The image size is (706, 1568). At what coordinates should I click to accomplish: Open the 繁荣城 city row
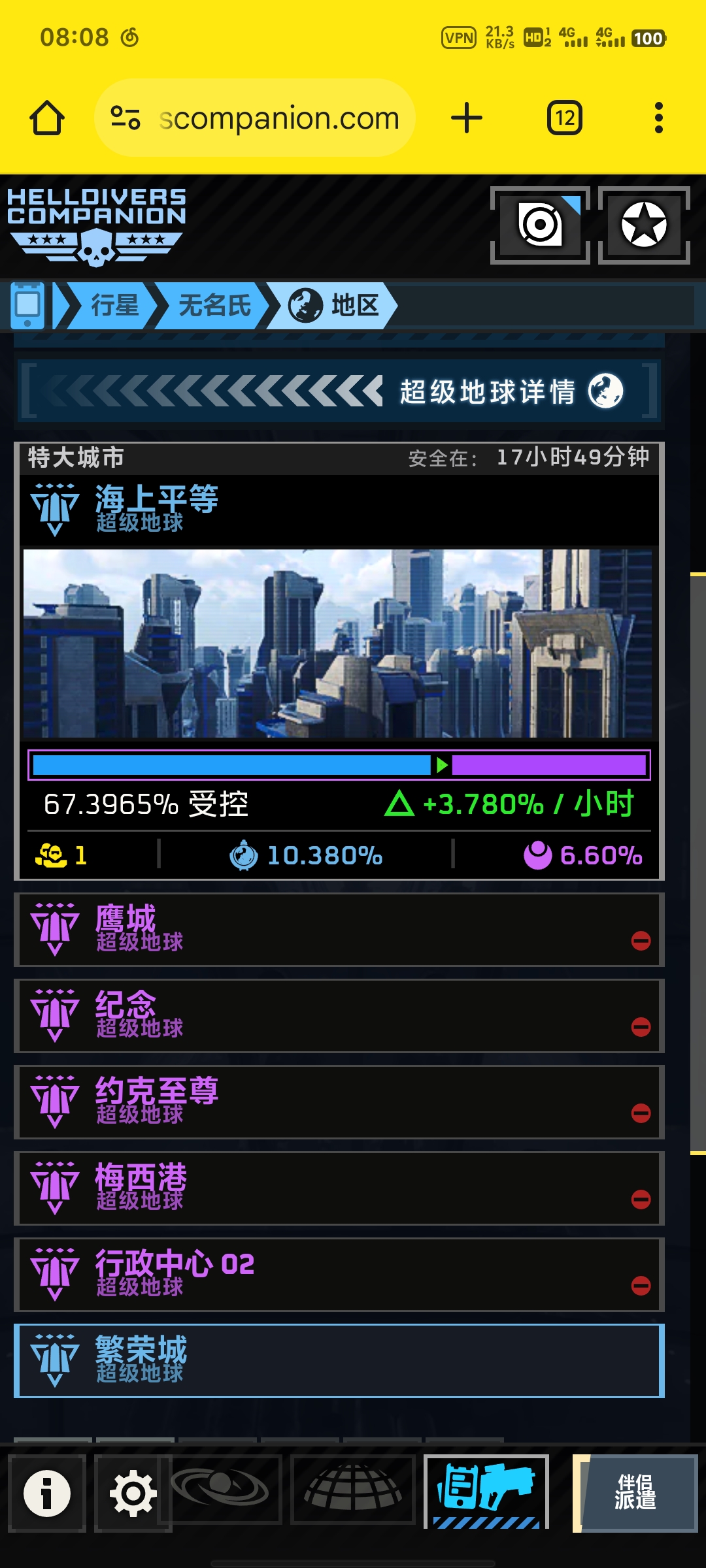[339, 1360]
